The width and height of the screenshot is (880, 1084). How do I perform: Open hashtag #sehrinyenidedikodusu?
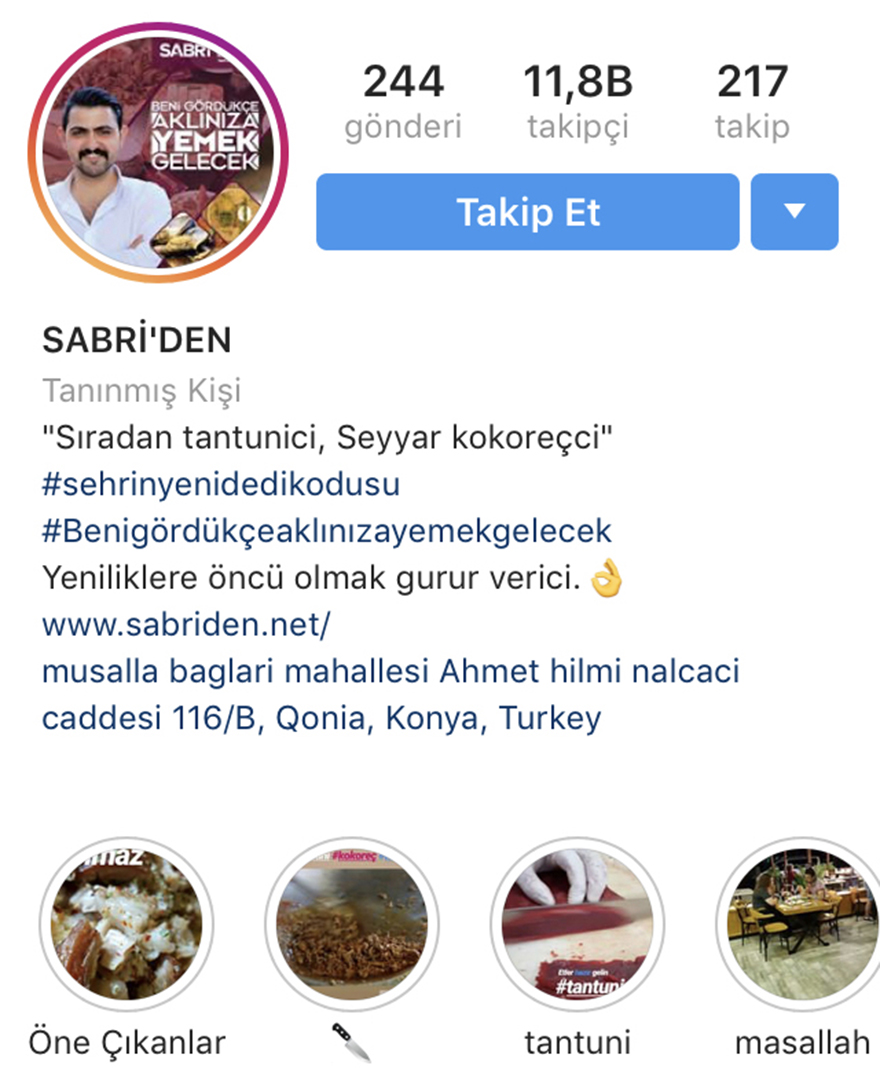coord(221,484)
